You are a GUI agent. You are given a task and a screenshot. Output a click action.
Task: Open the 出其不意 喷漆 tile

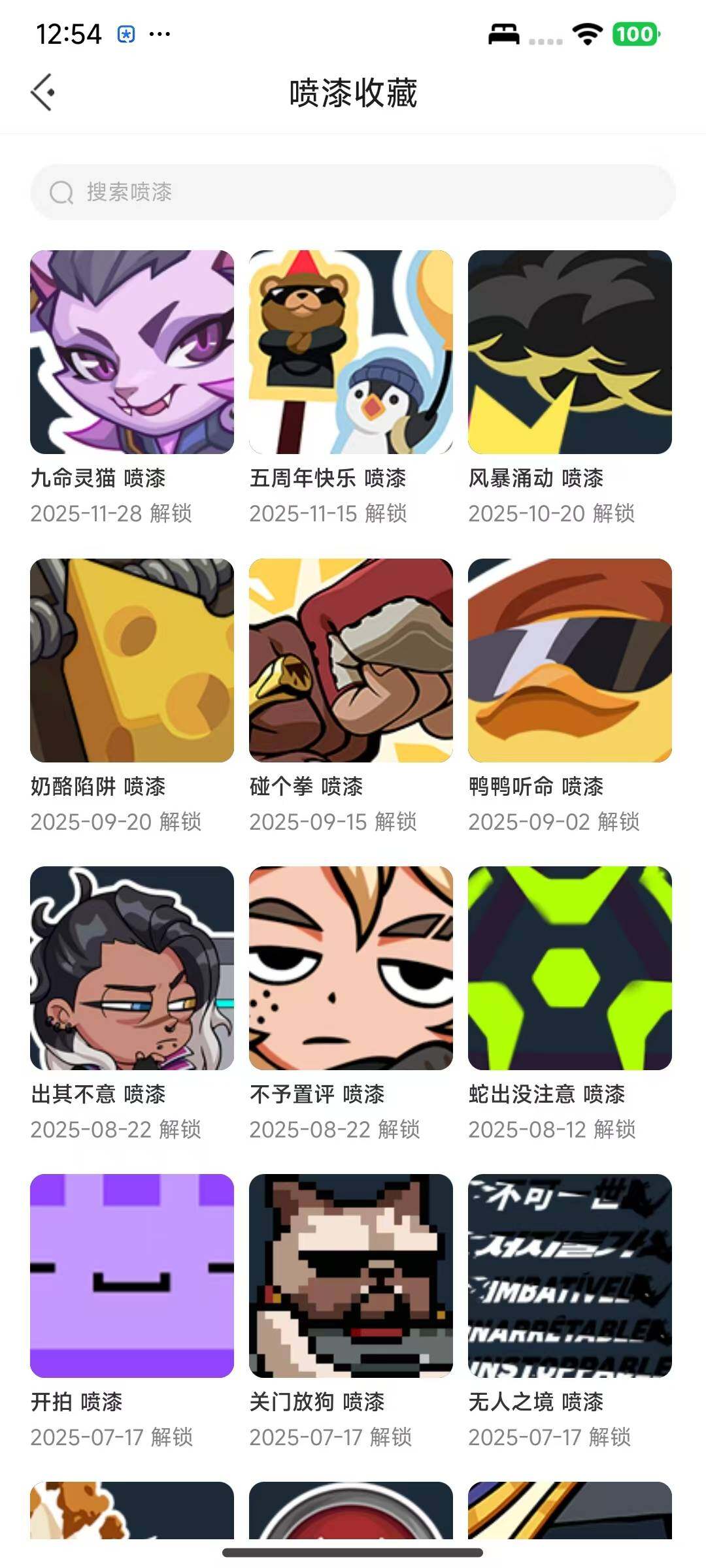click(x=132, y=968)
